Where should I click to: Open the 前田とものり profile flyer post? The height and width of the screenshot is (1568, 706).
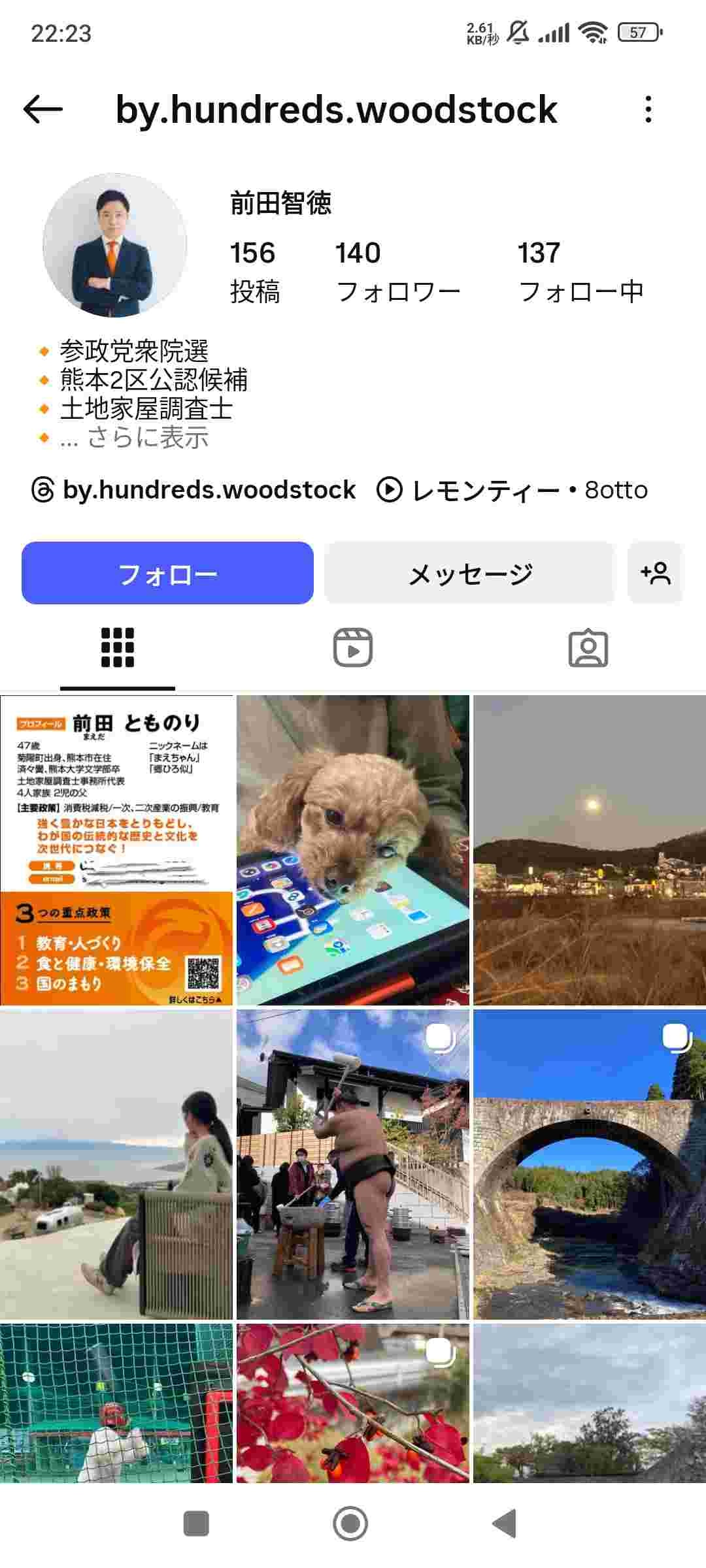click(116, 849)
